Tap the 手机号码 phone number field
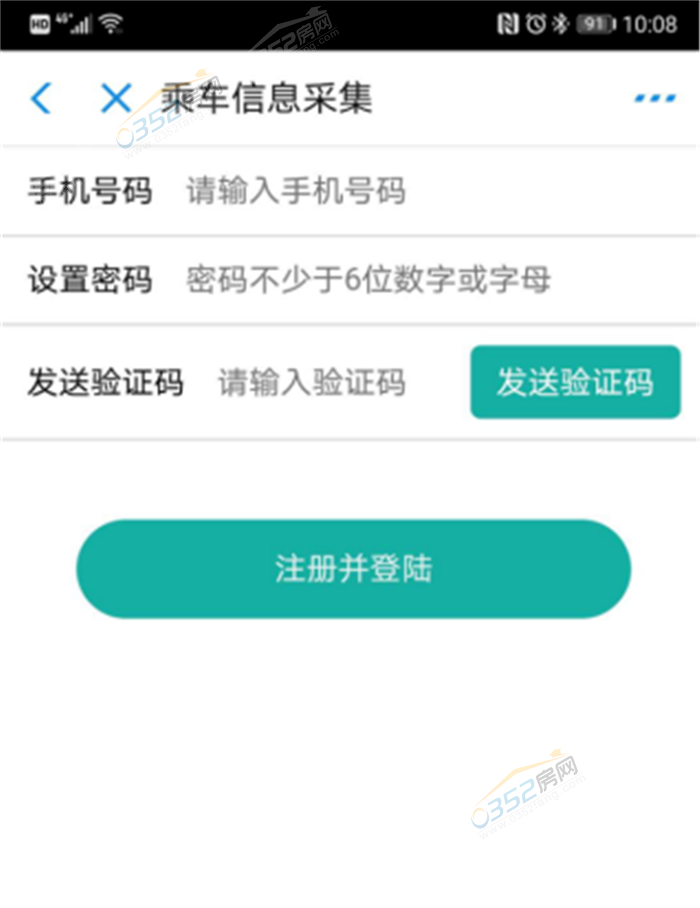 coord(400,191)
